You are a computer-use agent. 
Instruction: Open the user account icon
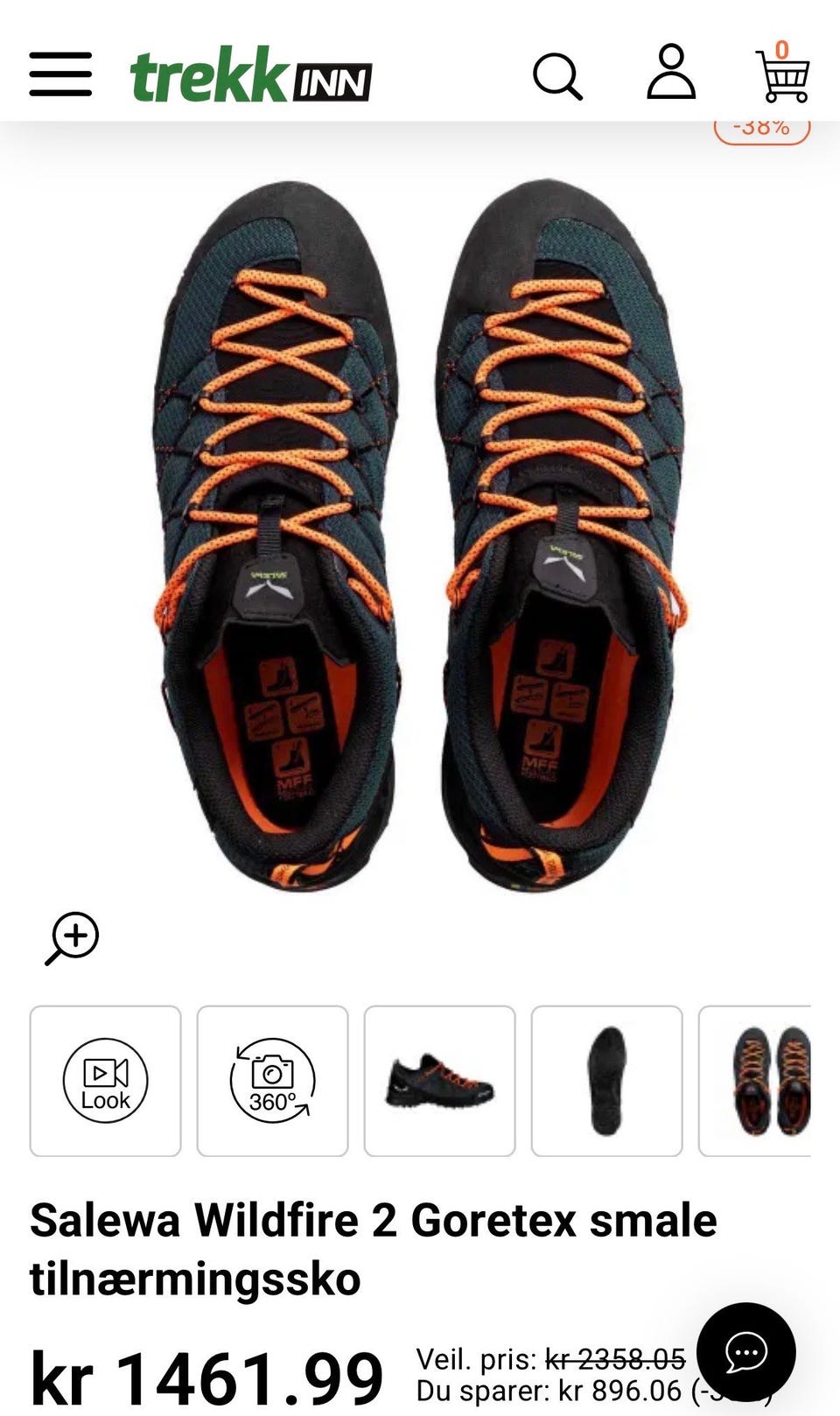pos(671,73)
